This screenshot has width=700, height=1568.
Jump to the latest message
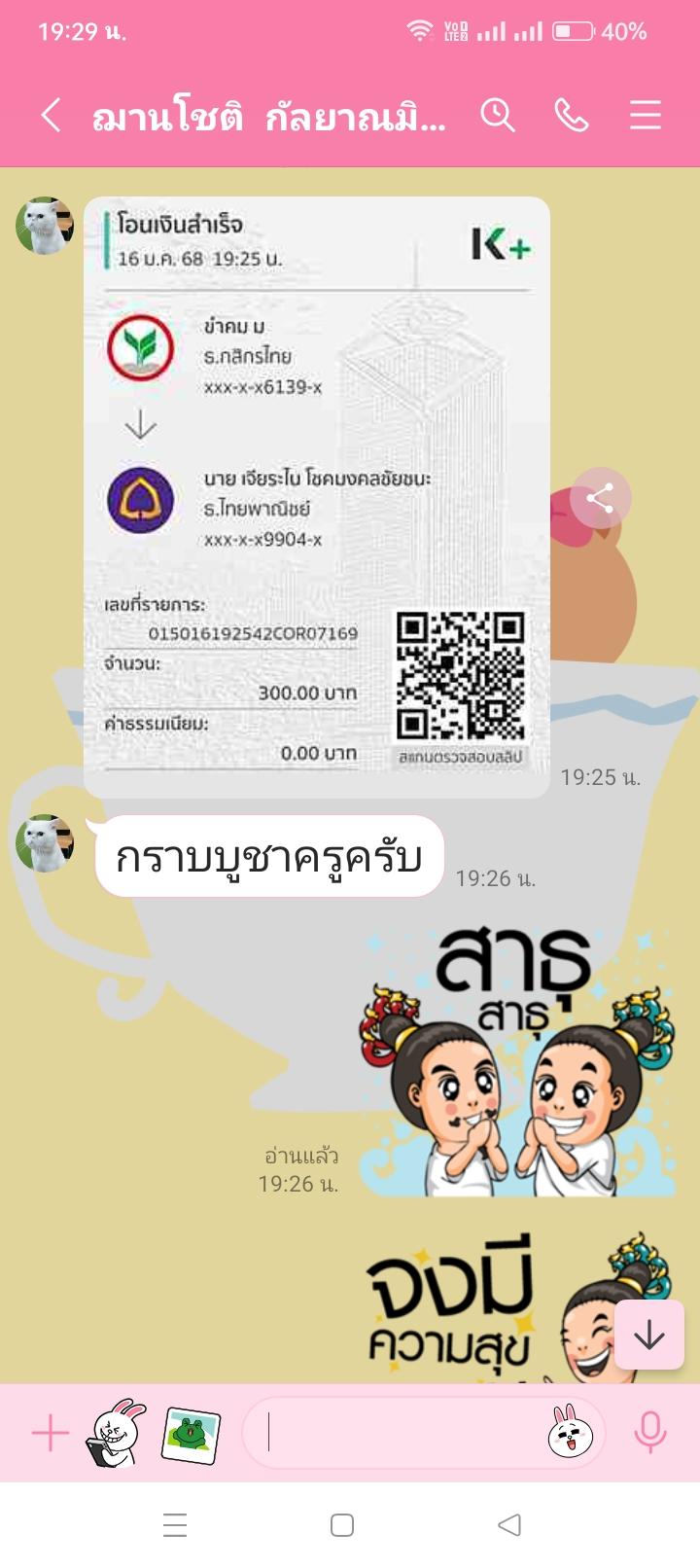pyautogui.click(x=648, y=1336)
